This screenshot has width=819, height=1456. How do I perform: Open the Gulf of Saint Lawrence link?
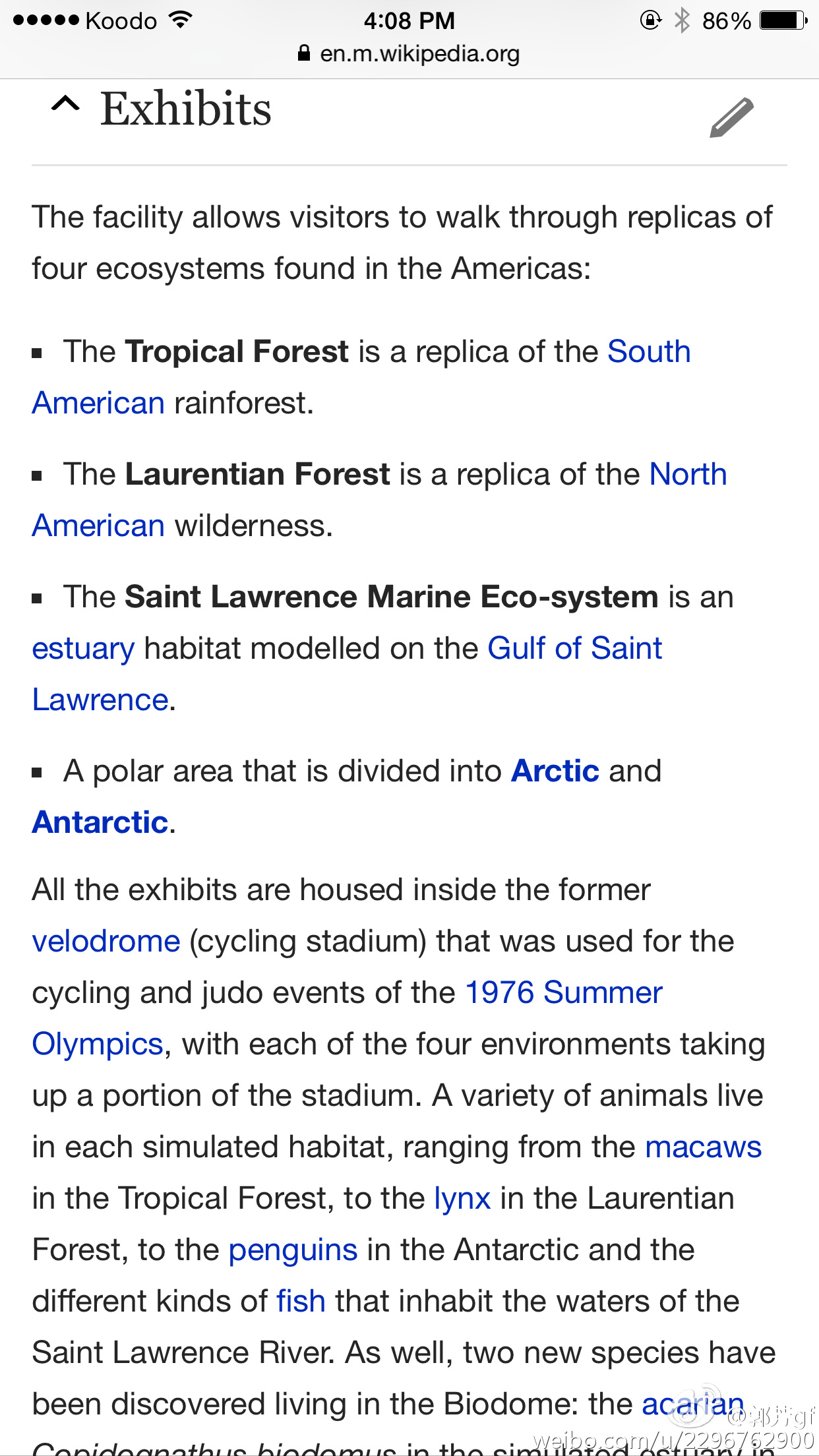[574, 648]
